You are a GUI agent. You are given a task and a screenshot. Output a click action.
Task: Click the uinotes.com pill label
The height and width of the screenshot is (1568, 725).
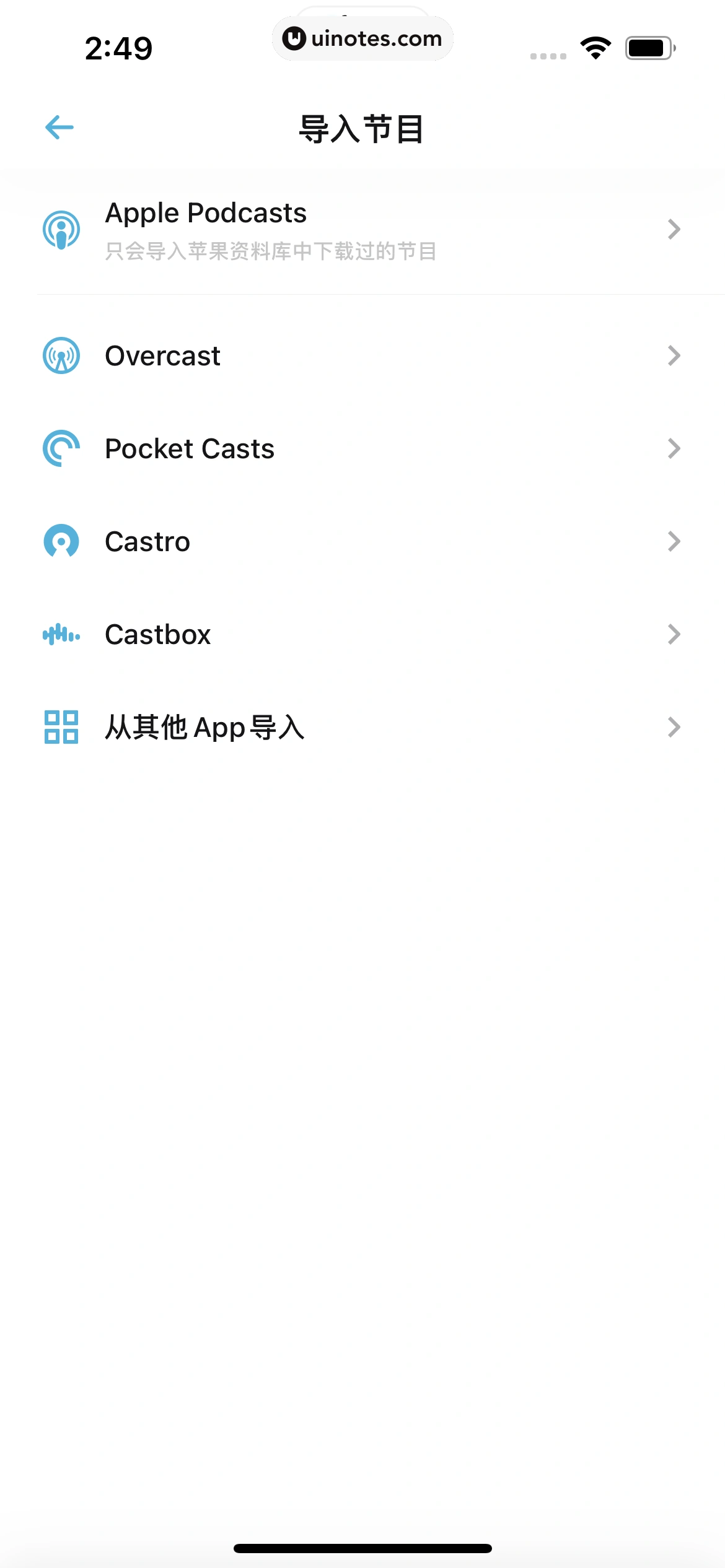[362, 38]
